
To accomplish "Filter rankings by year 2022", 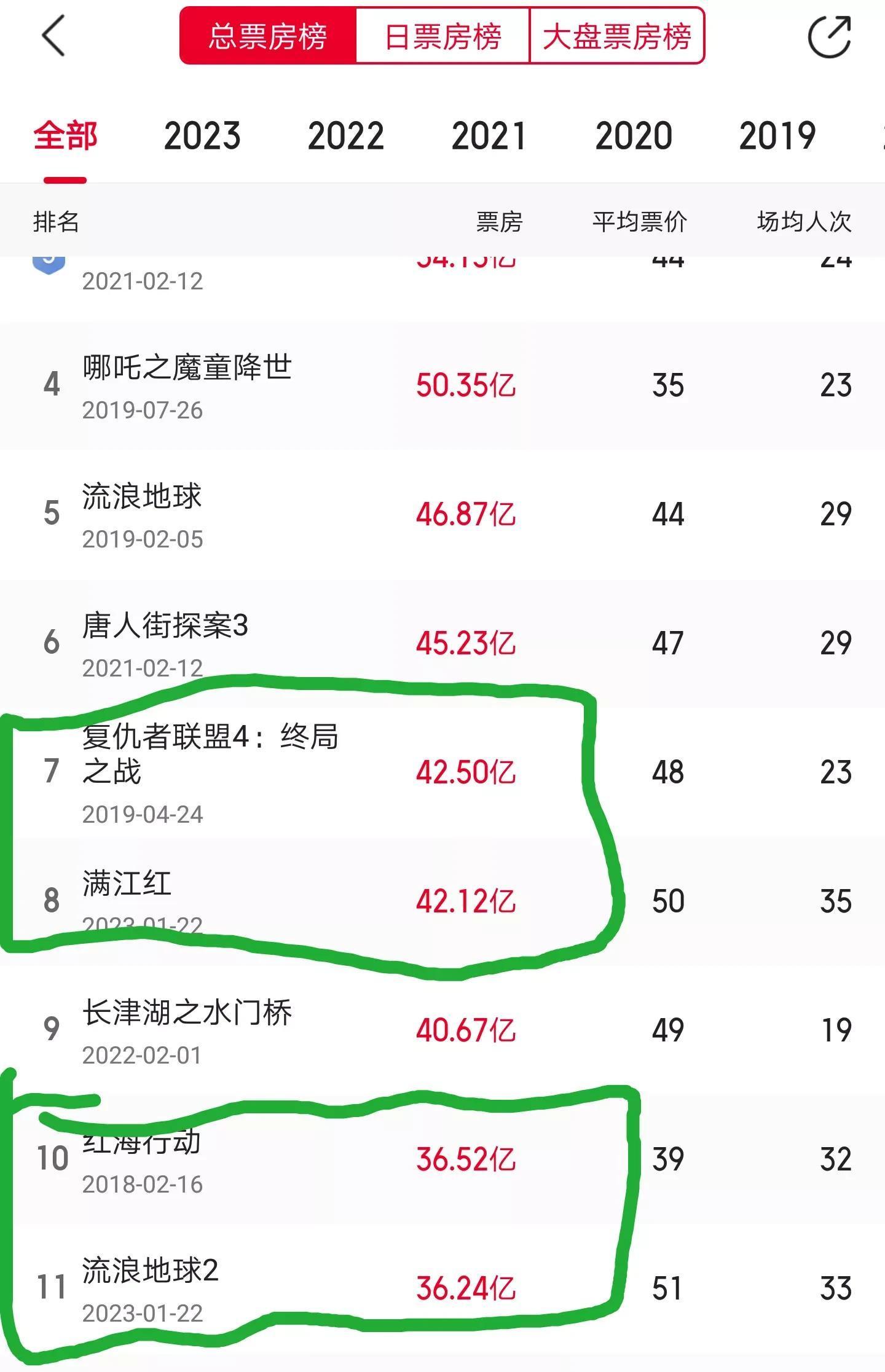I will pos(345,136).
